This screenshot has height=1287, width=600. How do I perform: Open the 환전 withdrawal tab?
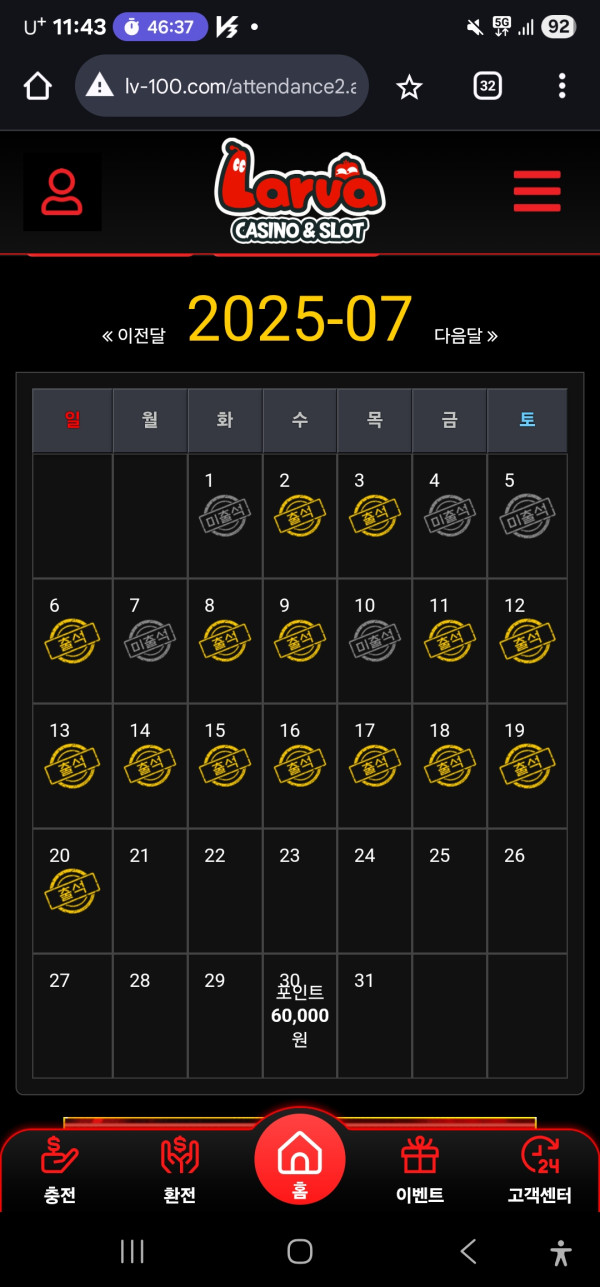[180, 1170]
